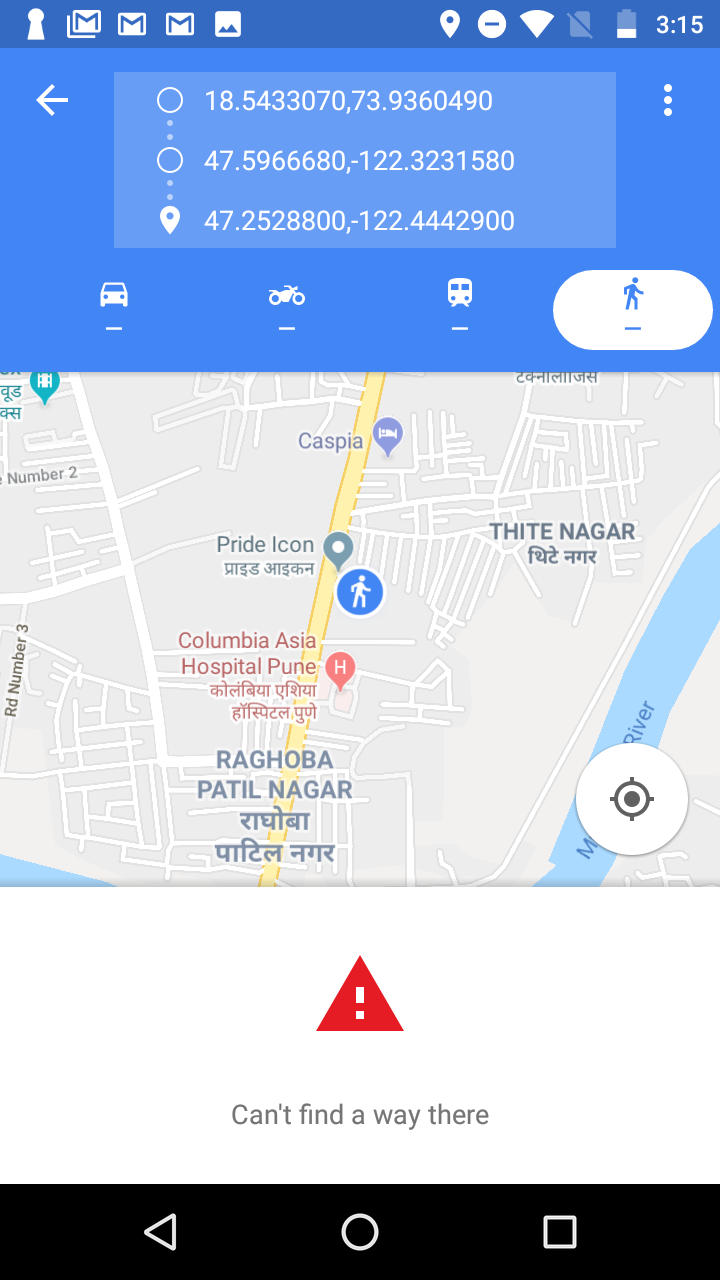Go back using the arrow icon
The image size is (720, 1280).
(x=52, y=100)
